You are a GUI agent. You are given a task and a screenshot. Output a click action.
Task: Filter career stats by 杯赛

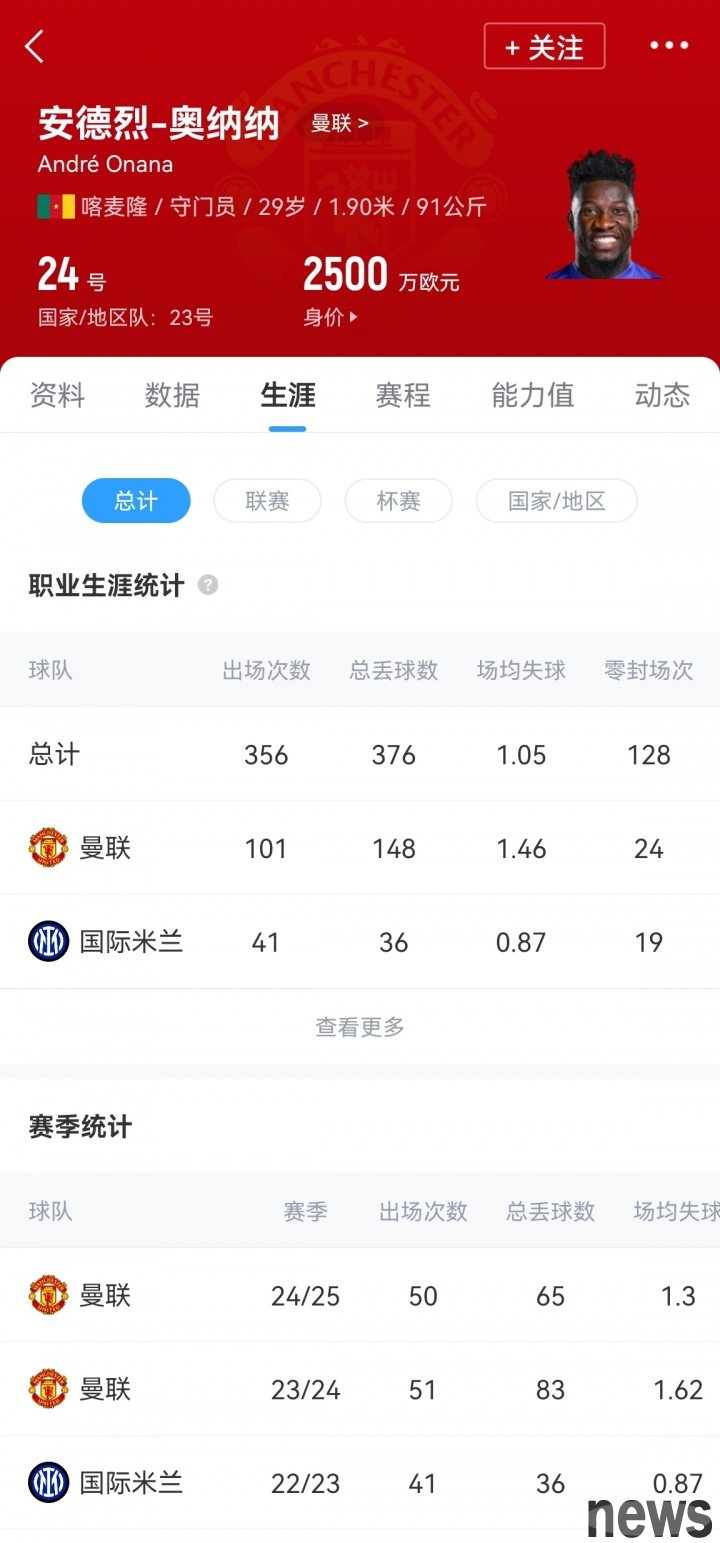click(x=398, y=501)
